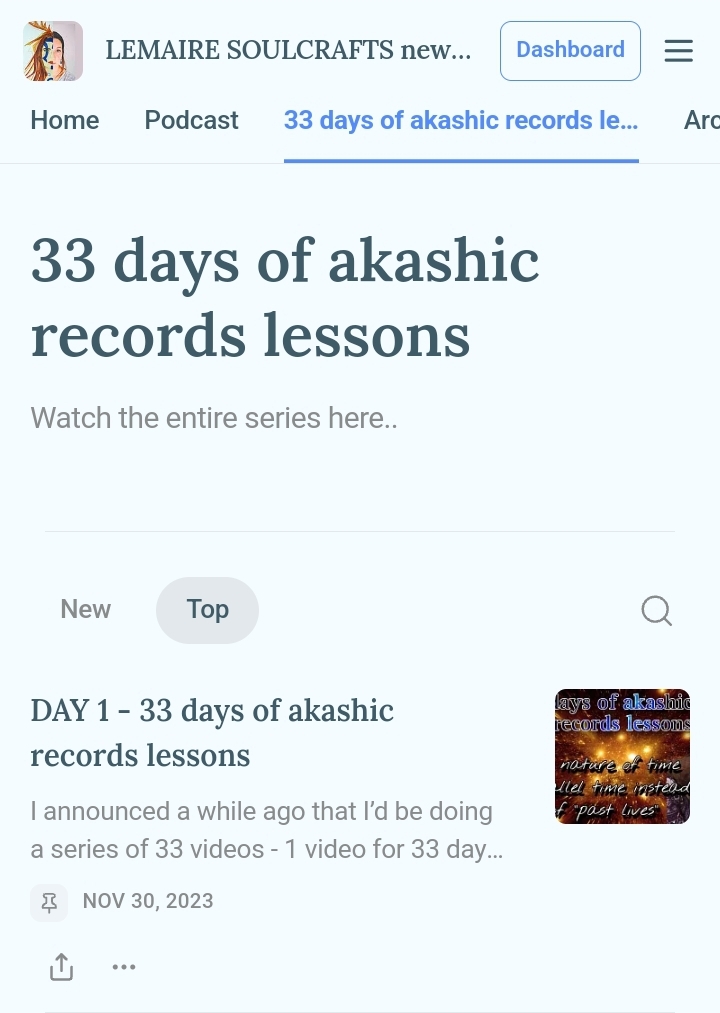This screenshot has width=720, height=1013.
Task: Open the hamburger menu
Action: (x=678, y=50)
